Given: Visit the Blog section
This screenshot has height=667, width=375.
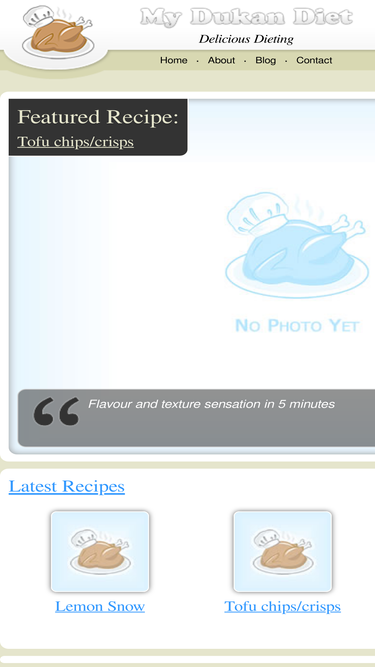Looking at the screenshot, I should (265, 60).
